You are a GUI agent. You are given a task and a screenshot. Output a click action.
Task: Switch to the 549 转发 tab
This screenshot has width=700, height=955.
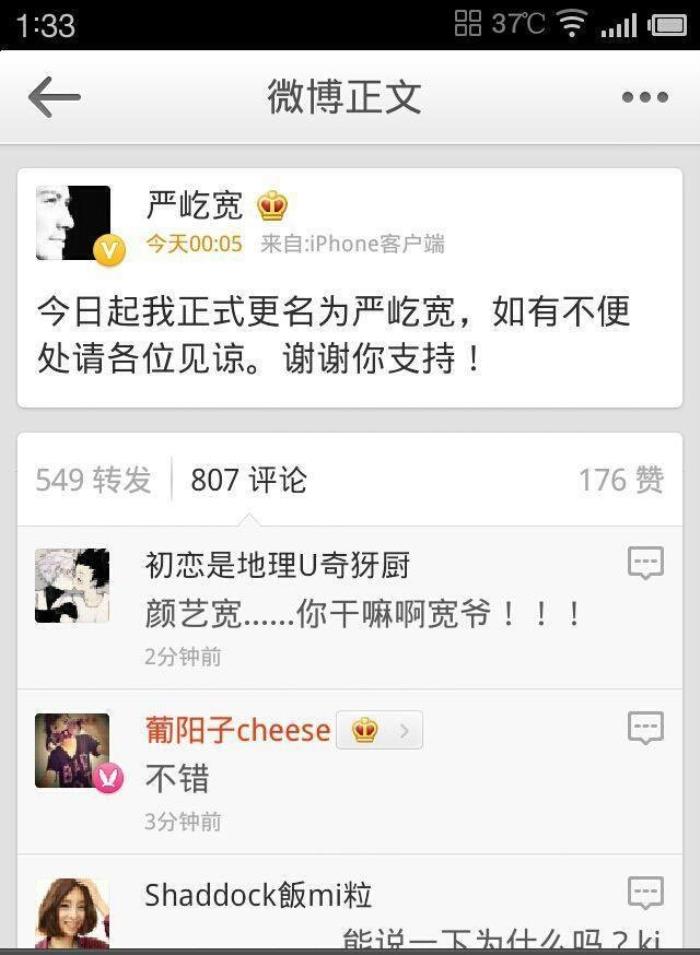coord(93,480)
